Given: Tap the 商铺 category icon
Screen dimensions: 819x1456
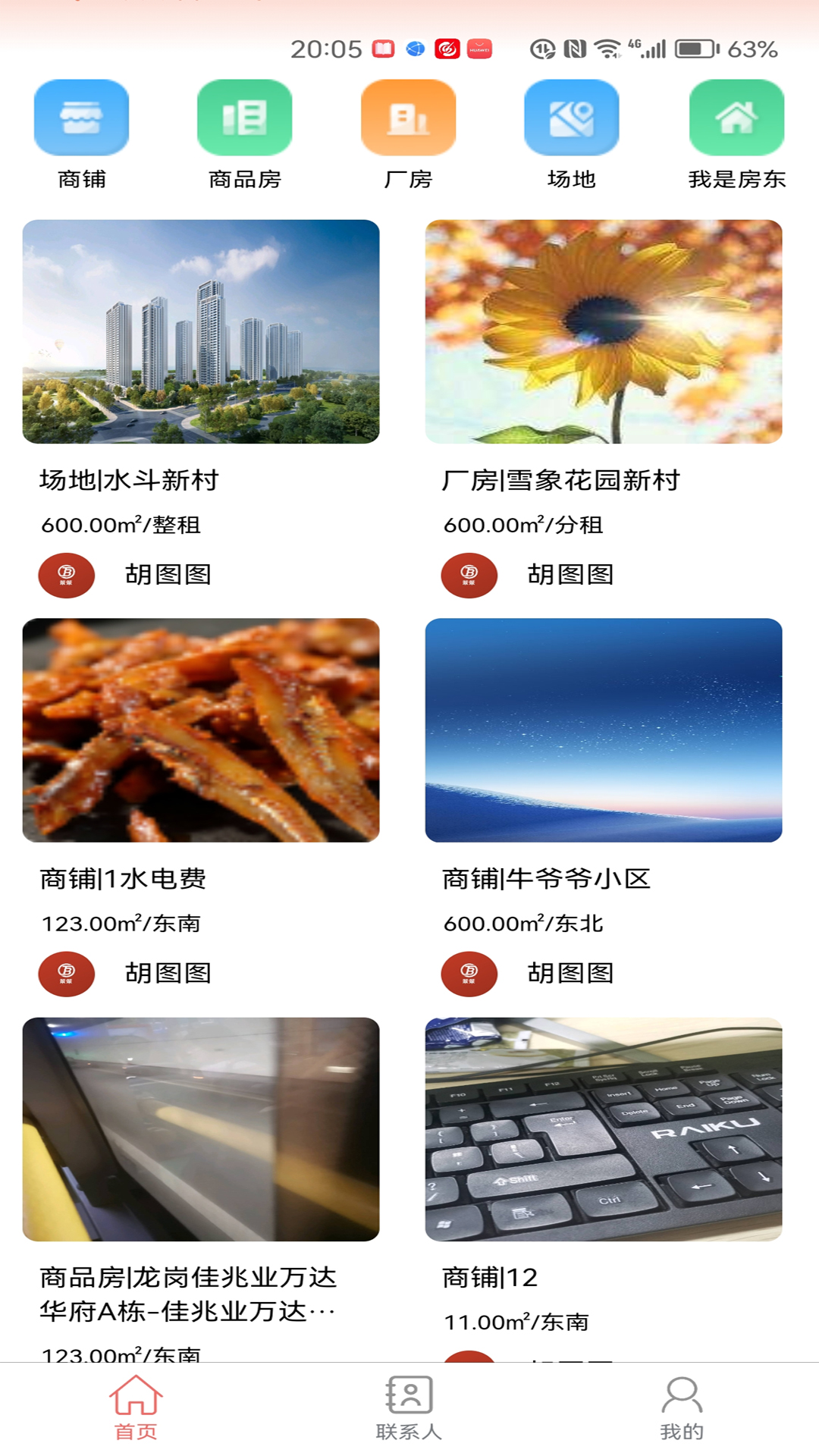Looking at the screenshot, I should click(x=81, y=118).
